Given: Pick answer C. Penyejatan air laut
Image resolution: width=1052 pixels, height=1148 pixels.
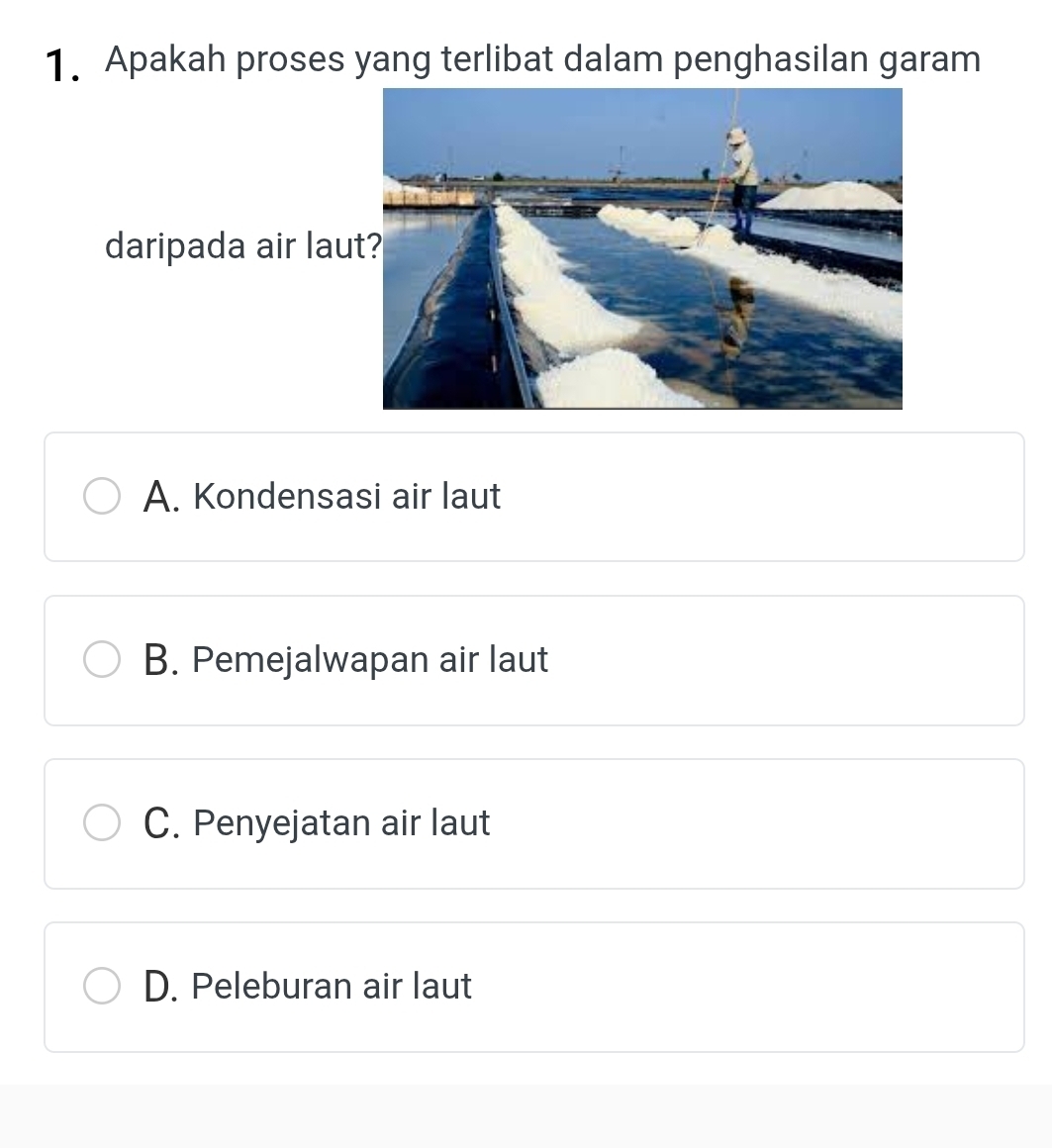Looking at the screenshot, I should coord(102,823).
